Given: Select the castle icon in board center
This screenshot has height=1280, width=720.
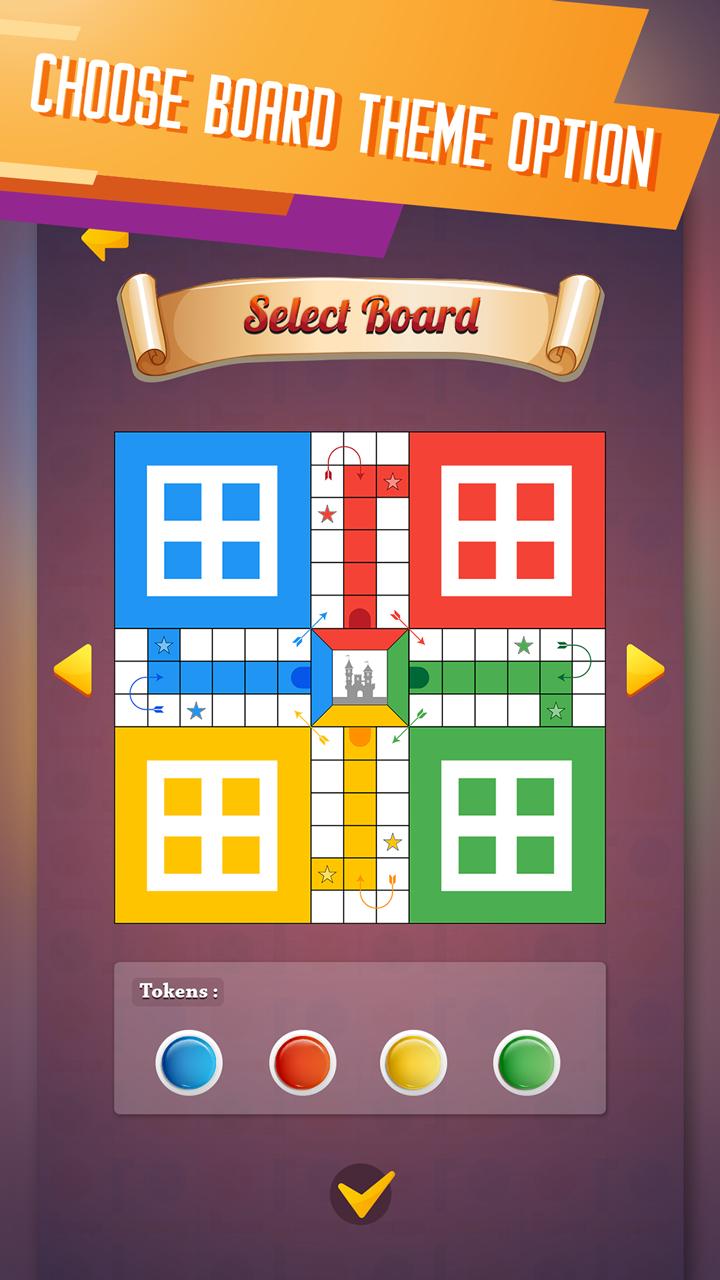Looking at the screenshot, I should (x=360, y=677).
